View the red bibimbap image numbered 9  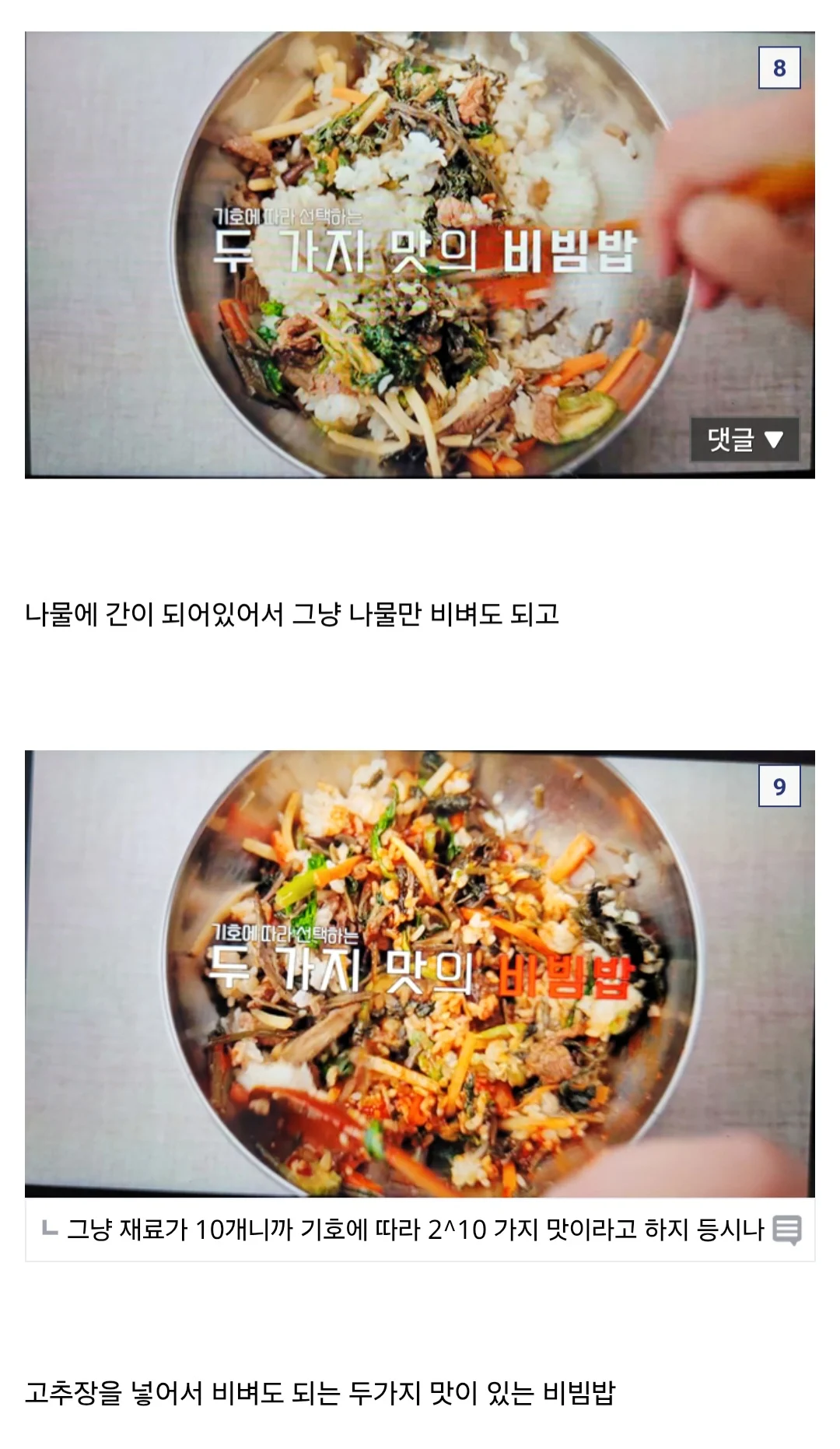click(x=419, y=973)
